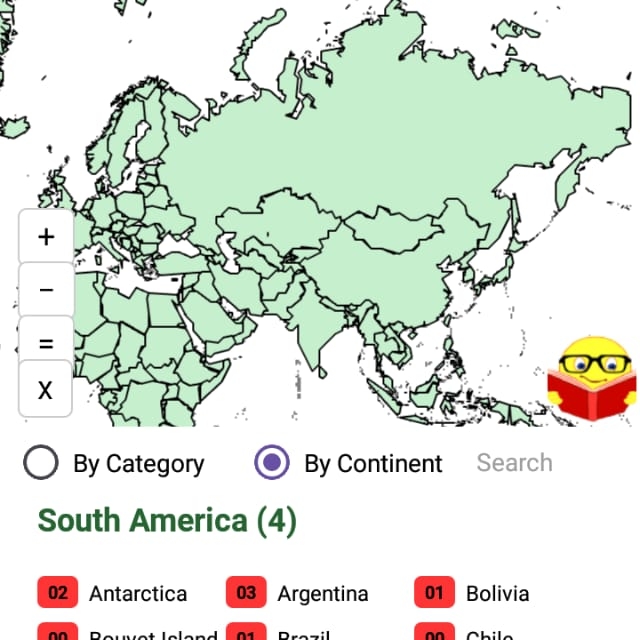
Task: Tap the reading smiley mascot icon
Action: [x=592, y=380]
